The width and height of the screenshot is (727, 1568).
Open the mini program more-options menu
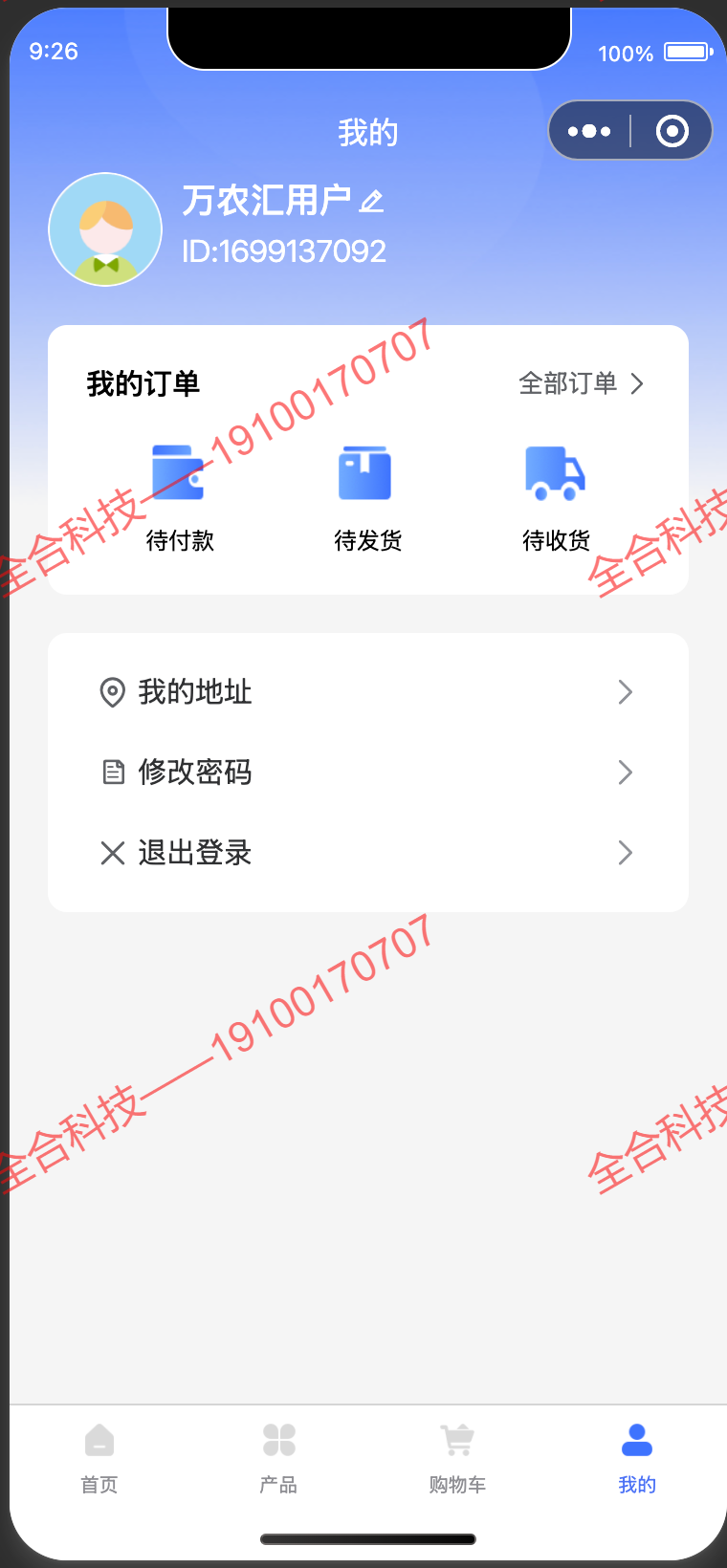tap(589, 131)
